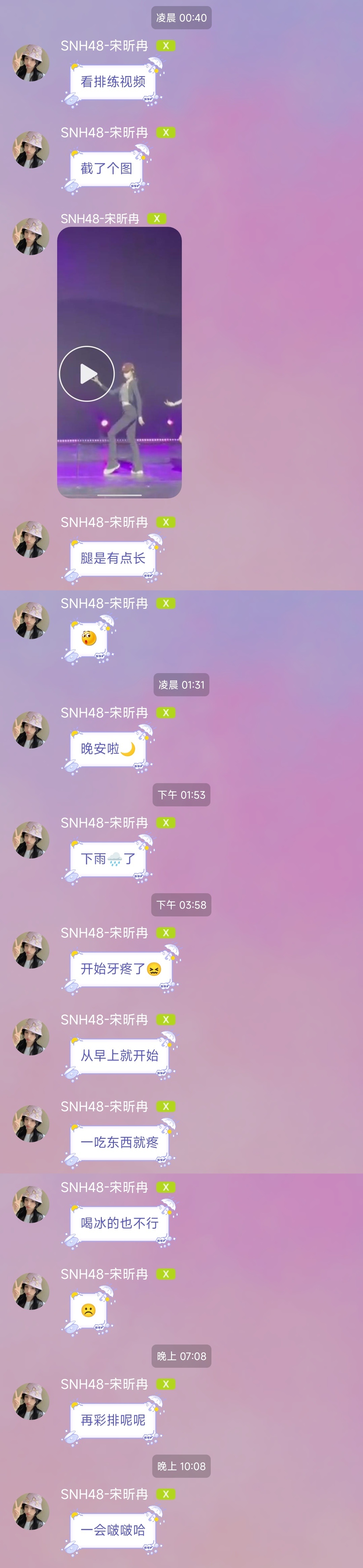
Task: Open sender's avatar beside "晚安啦" message
Action: click(x=31, y=730)
